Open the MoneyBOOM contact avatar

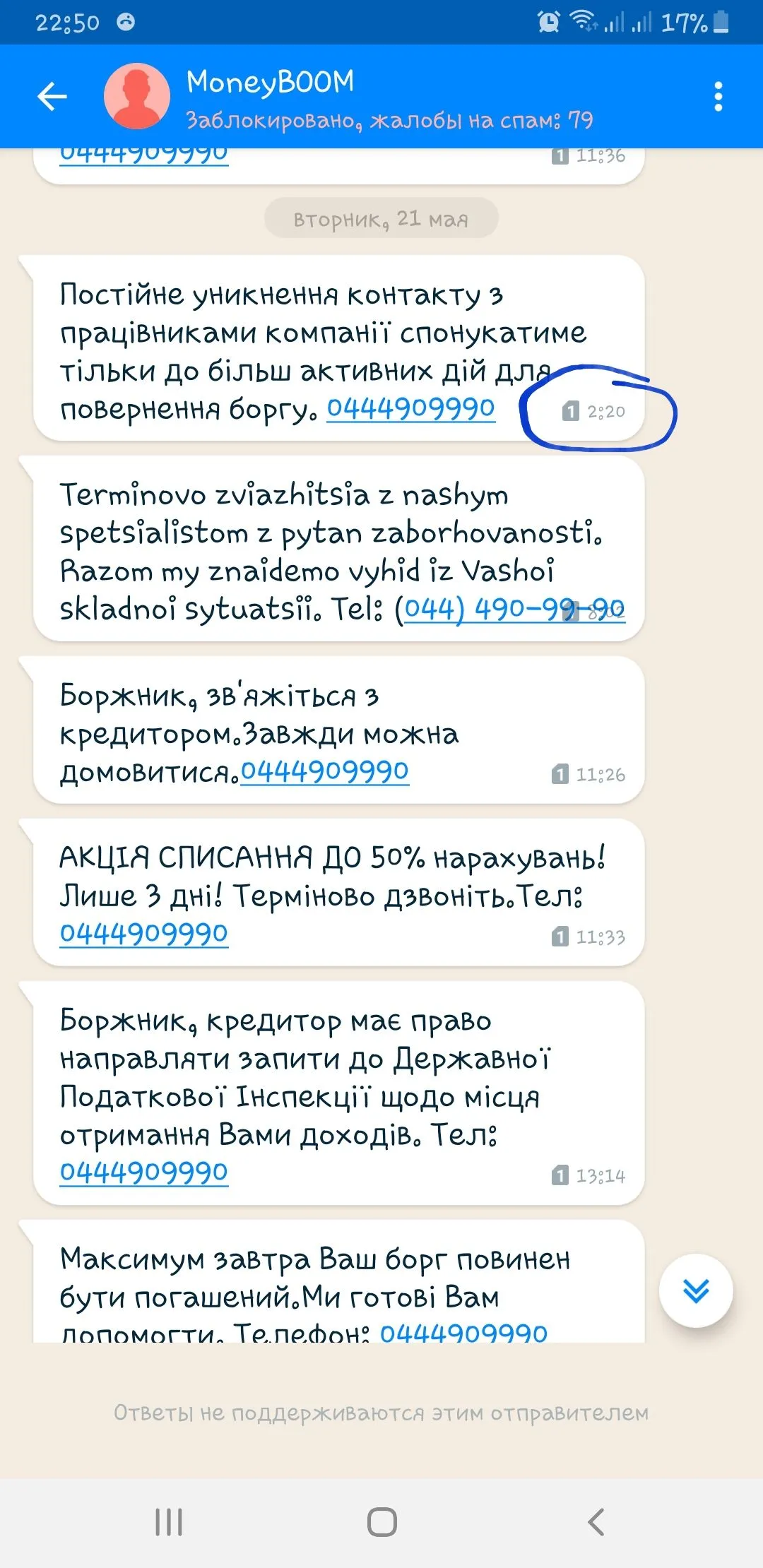coord(137,97)
